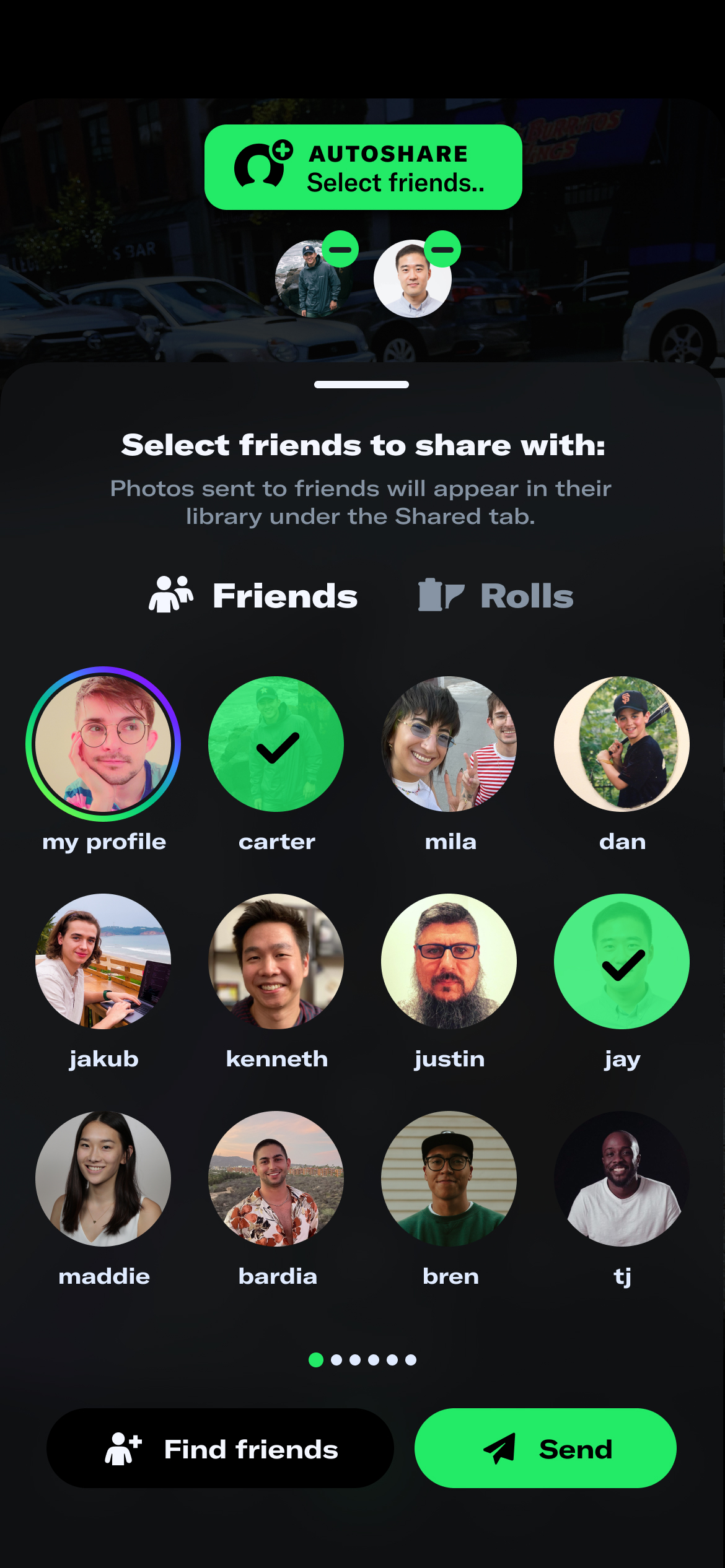The height and width of the screenshot is (1568, 725).
Task: Remove Jay from the selected friends
Action: point(442,250)
